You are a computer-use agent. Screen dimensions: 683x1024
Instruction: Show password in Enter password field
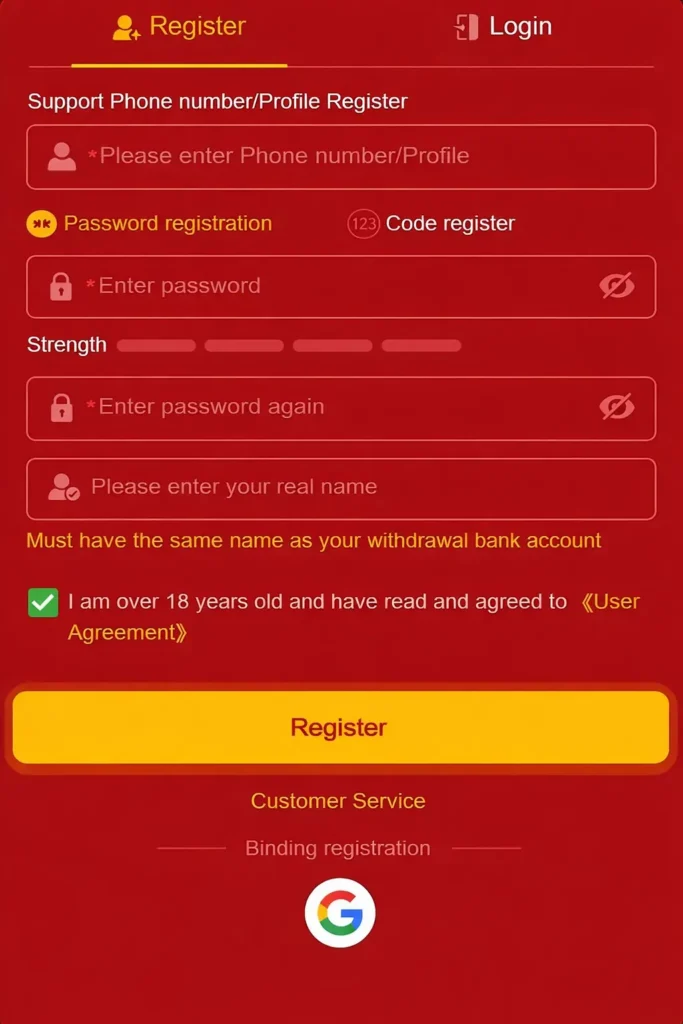[x=617, y=286]
